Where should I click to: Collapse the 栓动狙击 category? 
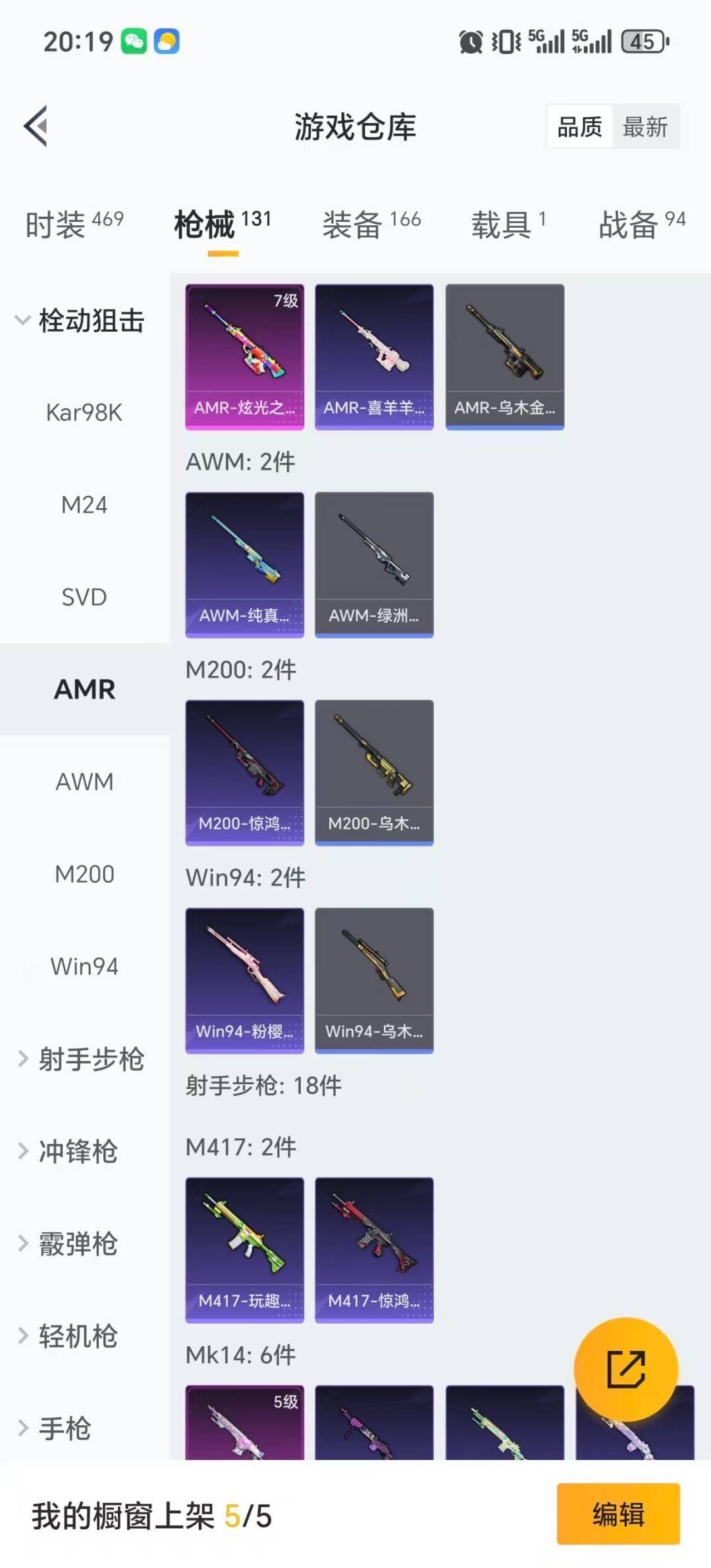79,321
